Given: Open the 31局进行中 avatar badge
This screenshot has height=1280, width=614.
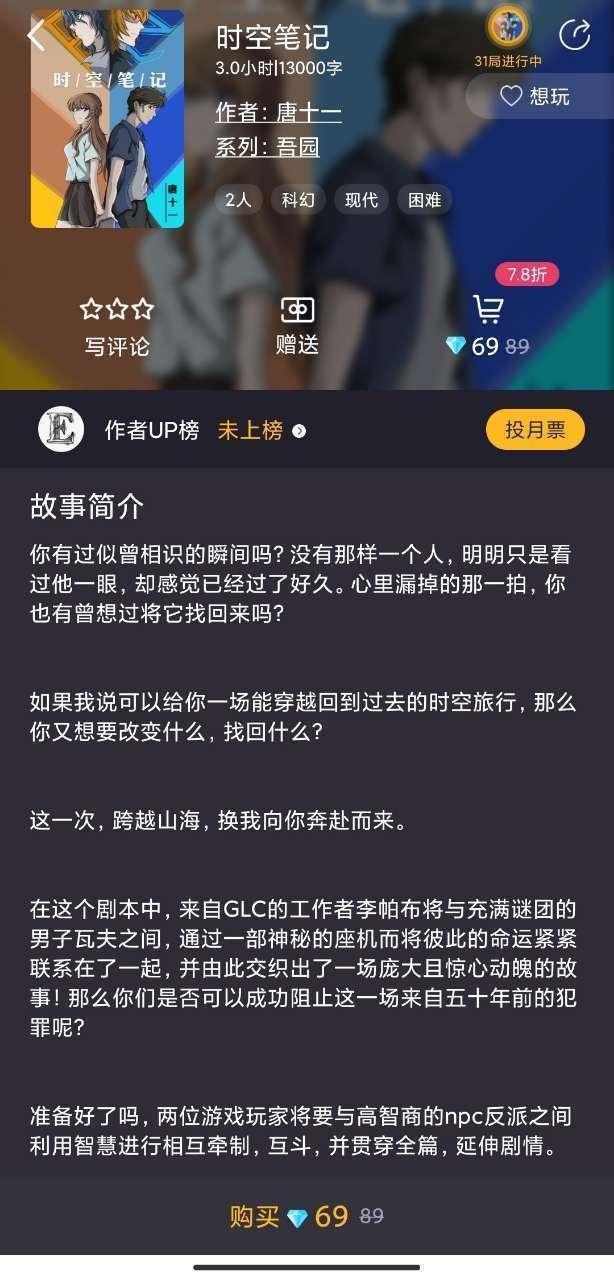Looking at the screenshot, I should pos(508,27).
